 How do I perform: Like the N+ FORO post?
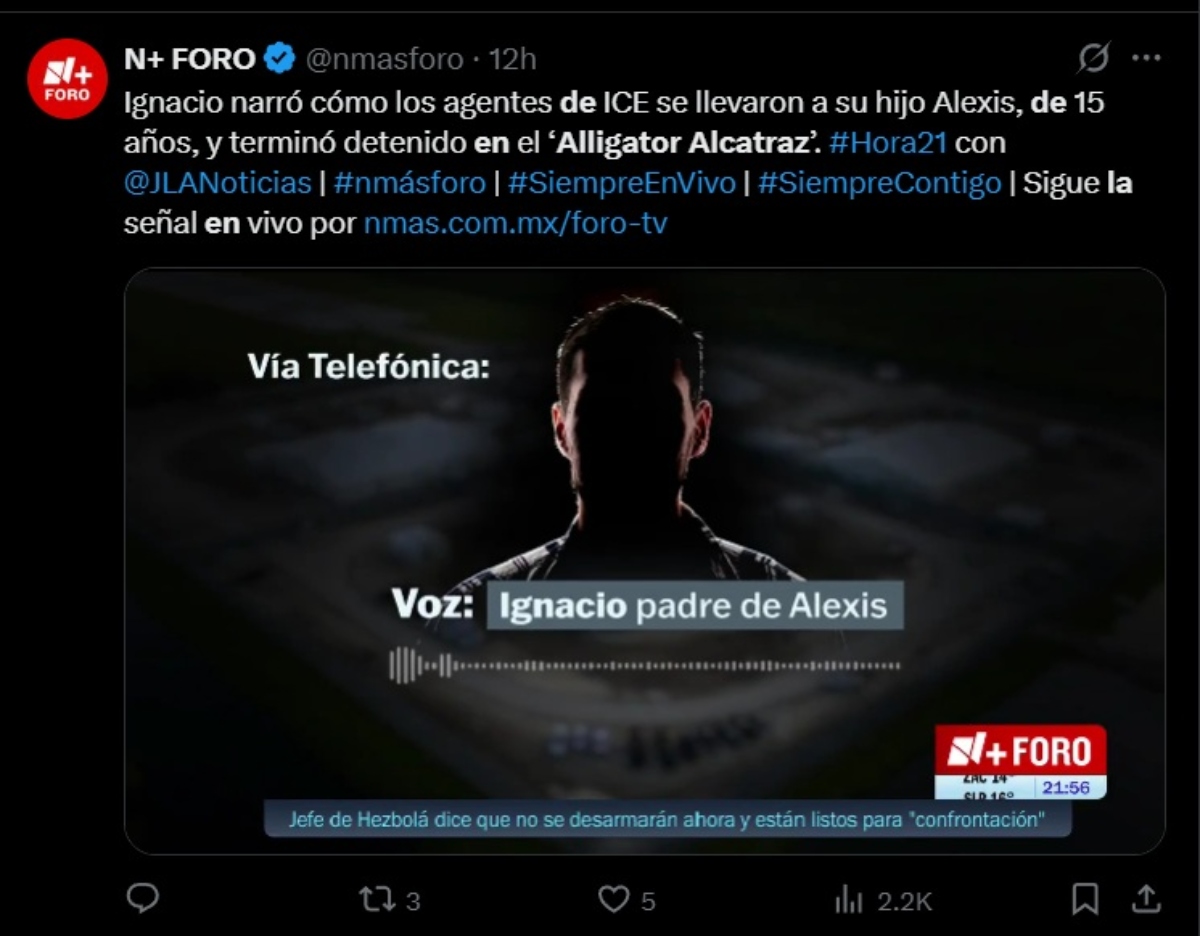pyautogui.click(x=613, y=900)
